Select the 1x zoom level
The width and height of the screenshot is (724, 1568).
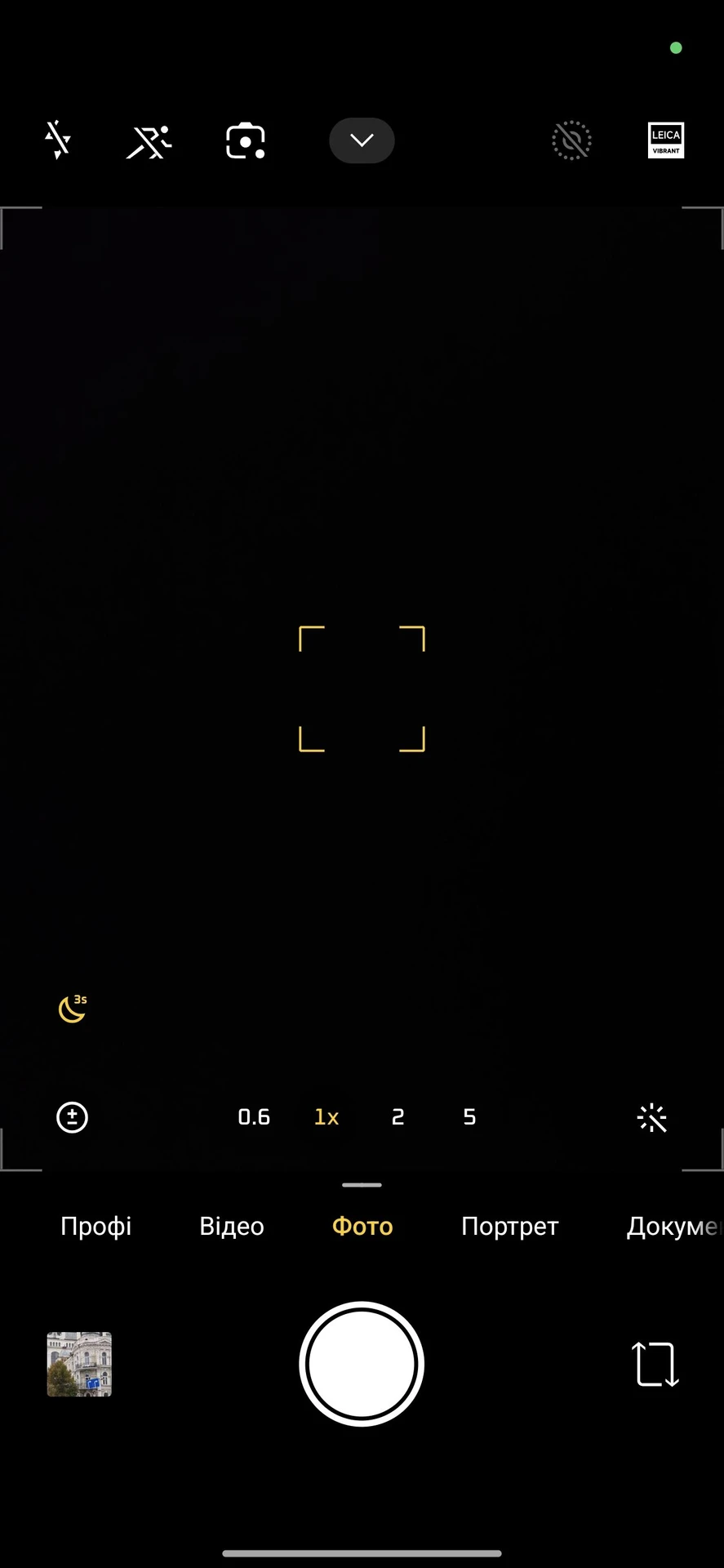pyautogui.click(x=326, y=1117)
